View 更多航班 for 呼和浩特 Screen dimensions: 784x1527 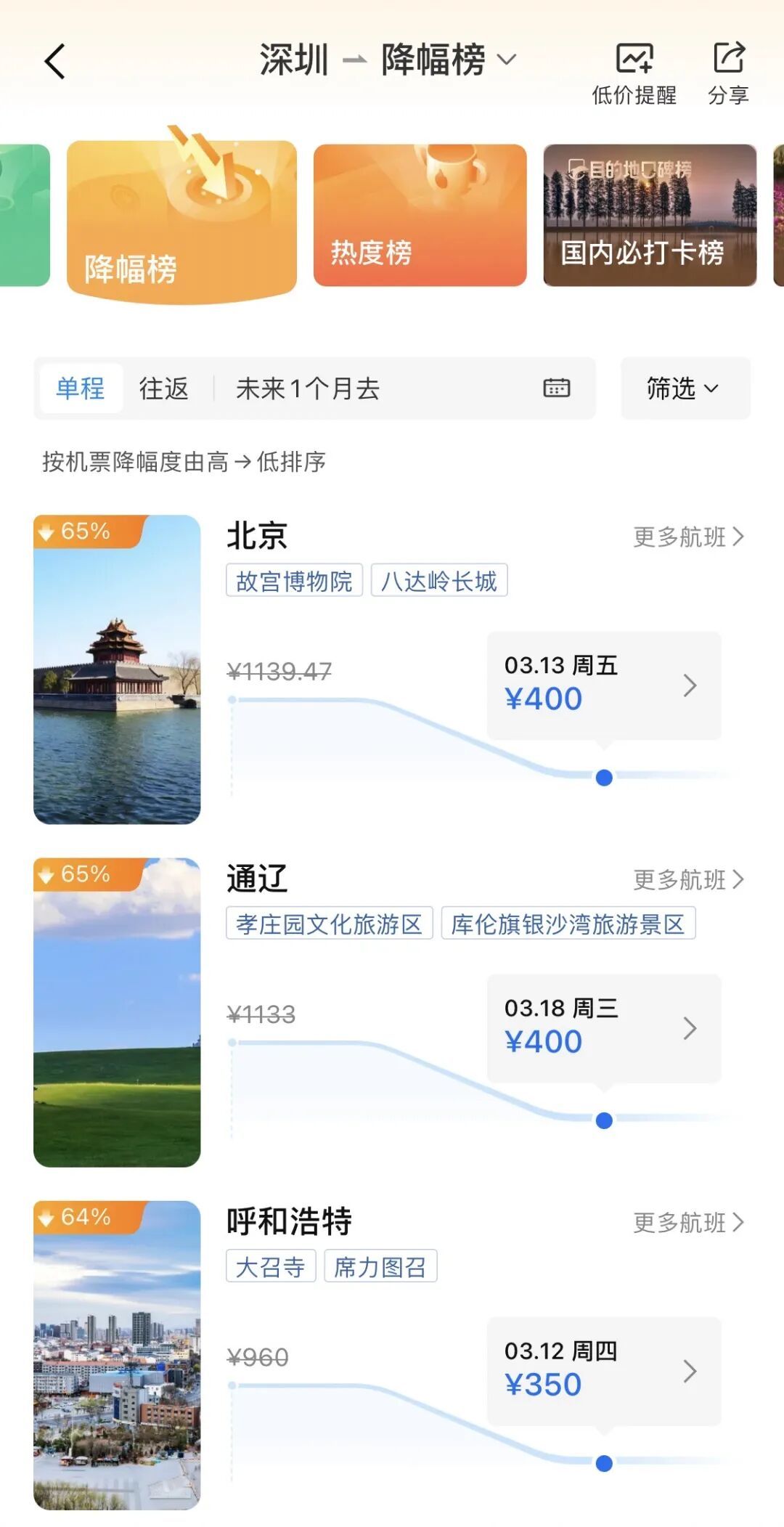pos(688,1223)
